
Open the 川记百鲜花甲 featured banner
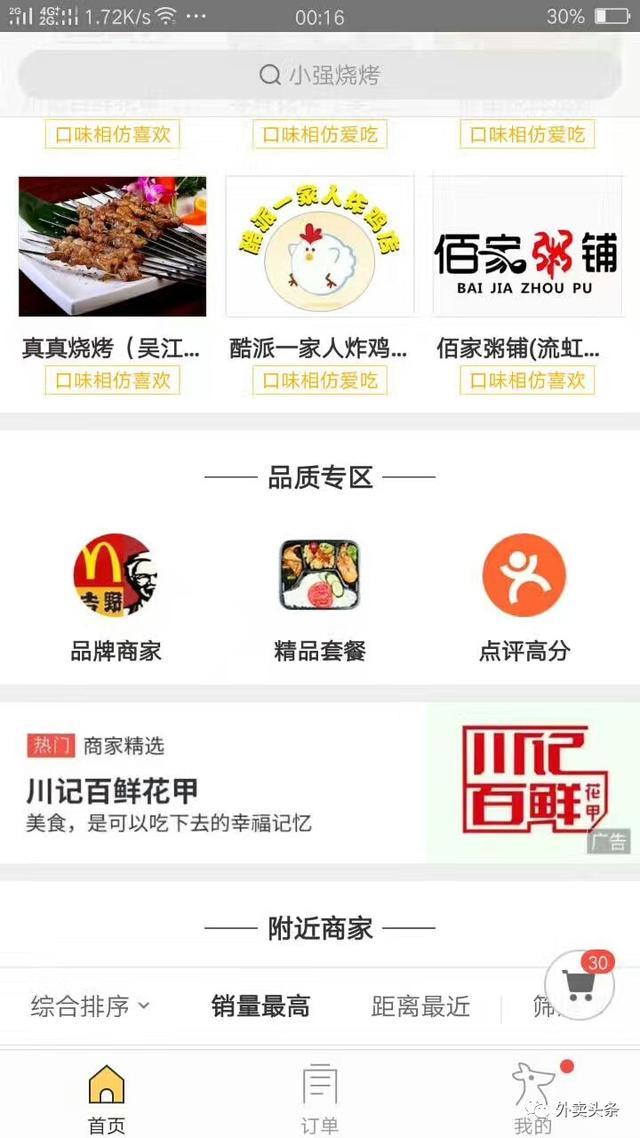(x=320, y=783)
